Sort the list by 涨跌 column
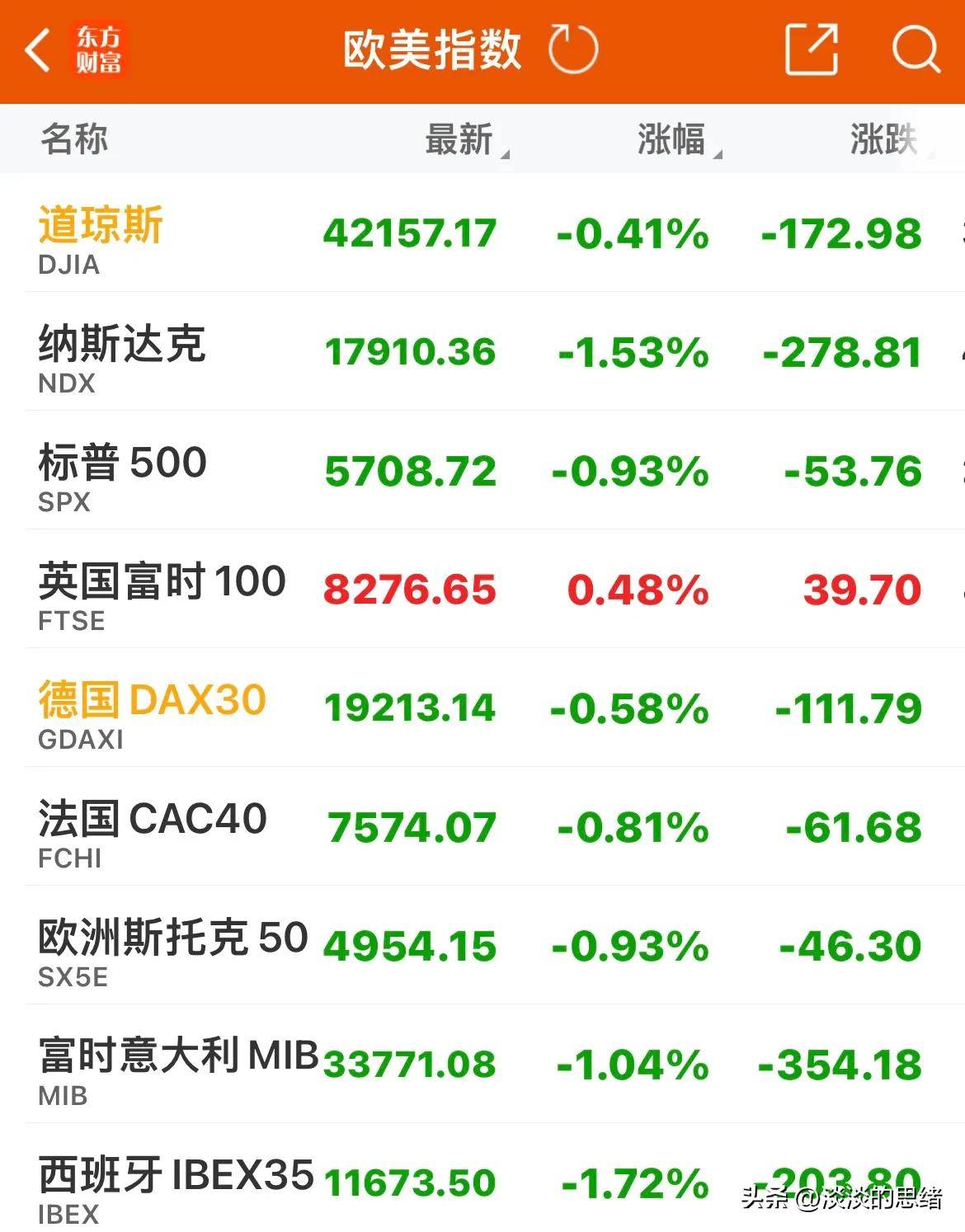Viewport: 965px width, 1232px height. click(x=879, y=139)
